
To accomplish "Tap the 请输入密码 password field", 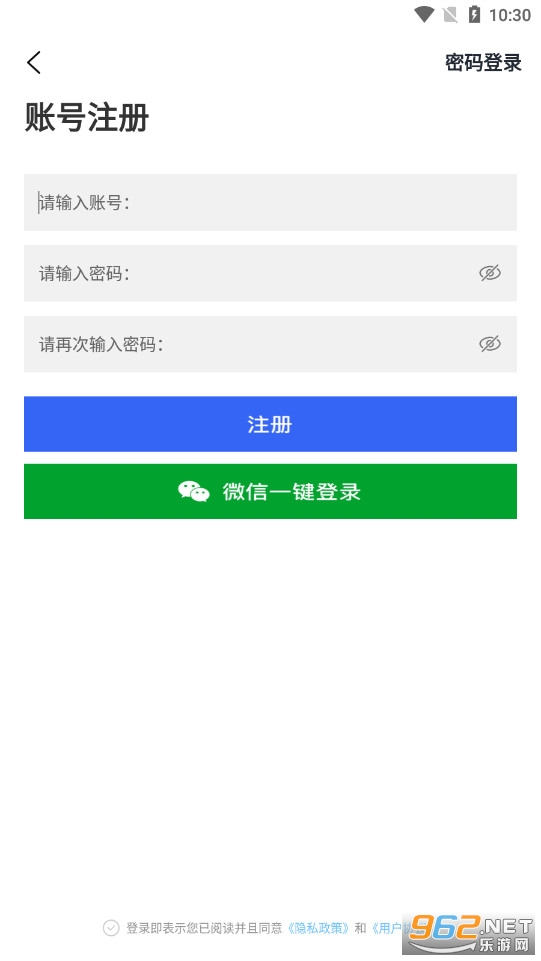I will click(x=270, y=273).
